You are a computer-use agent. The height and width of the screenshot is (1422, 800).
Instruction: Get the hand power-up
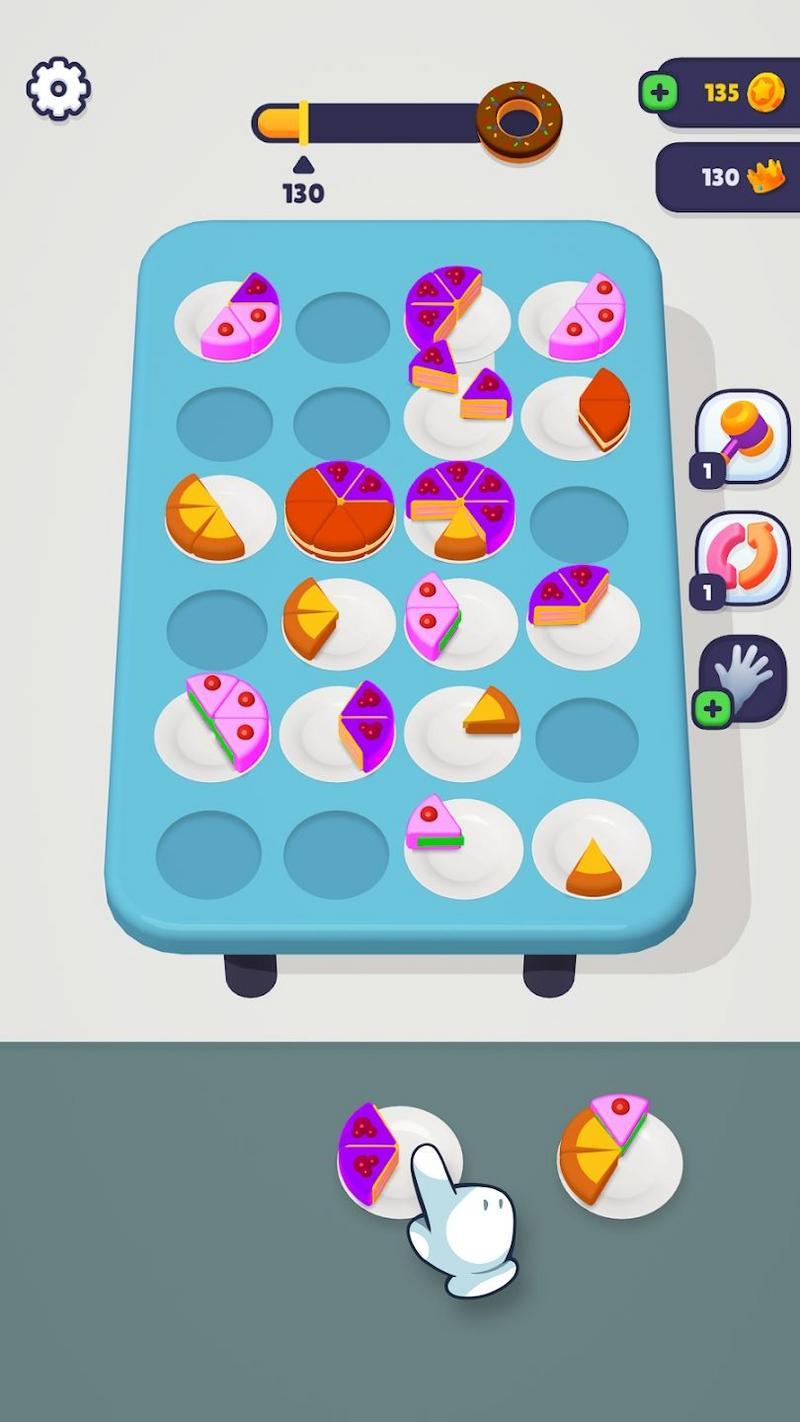click(x=743, y=678)
